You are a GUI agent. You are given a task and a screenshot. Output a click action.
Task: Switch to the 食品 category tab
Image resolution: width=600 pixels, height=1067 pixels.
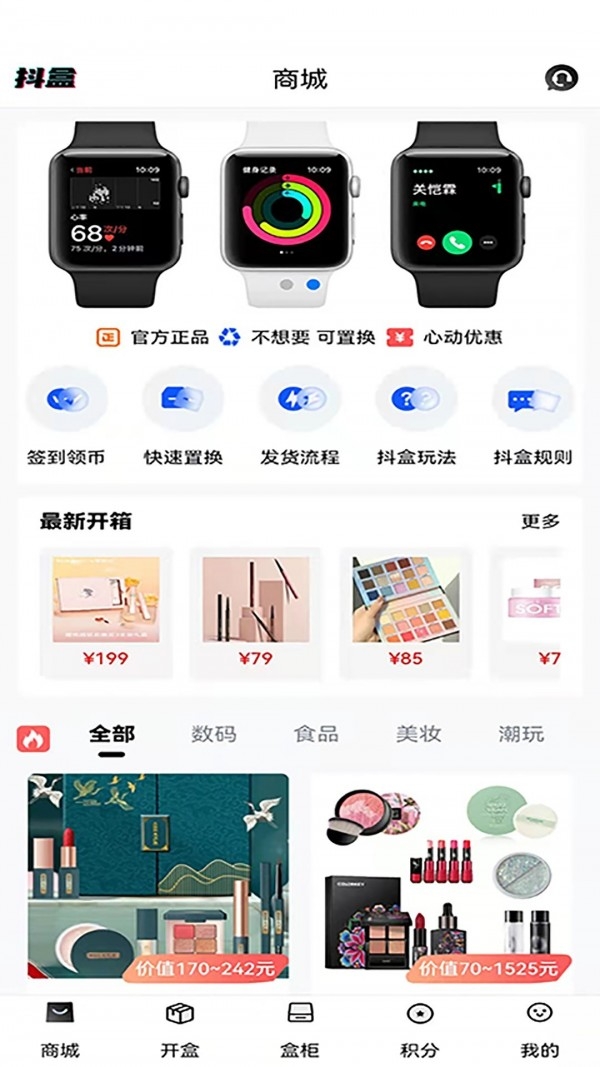point(316,734)
